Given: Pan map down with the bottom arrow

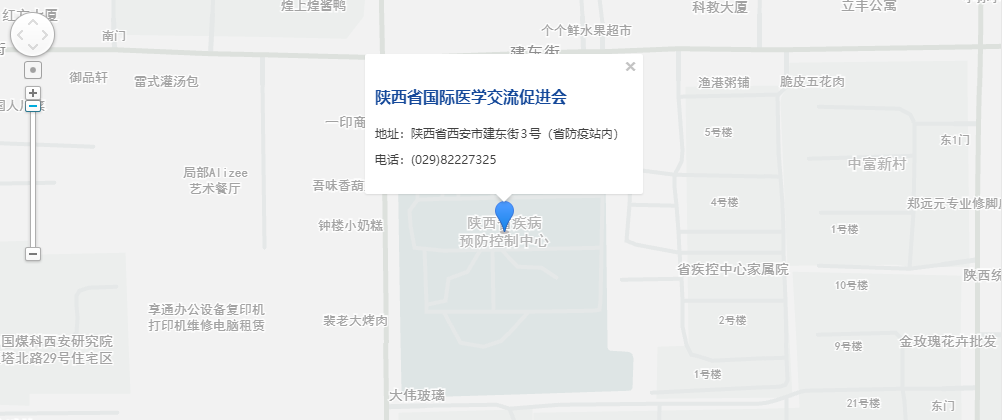Looking at the screenshot, I should (x=32, y=48).
